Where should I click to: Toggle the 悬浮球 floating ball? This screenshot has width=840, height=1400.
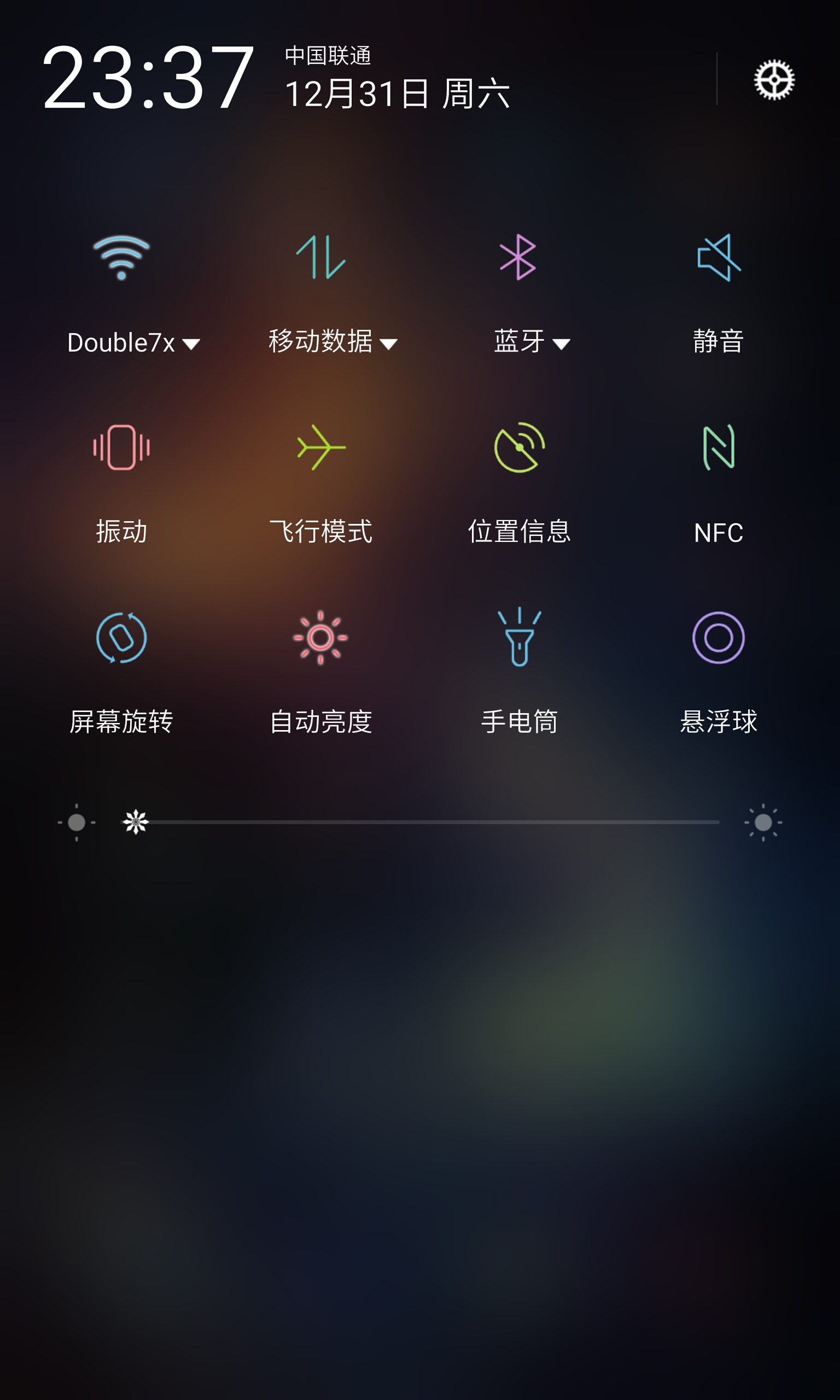[x=718, y=638]
